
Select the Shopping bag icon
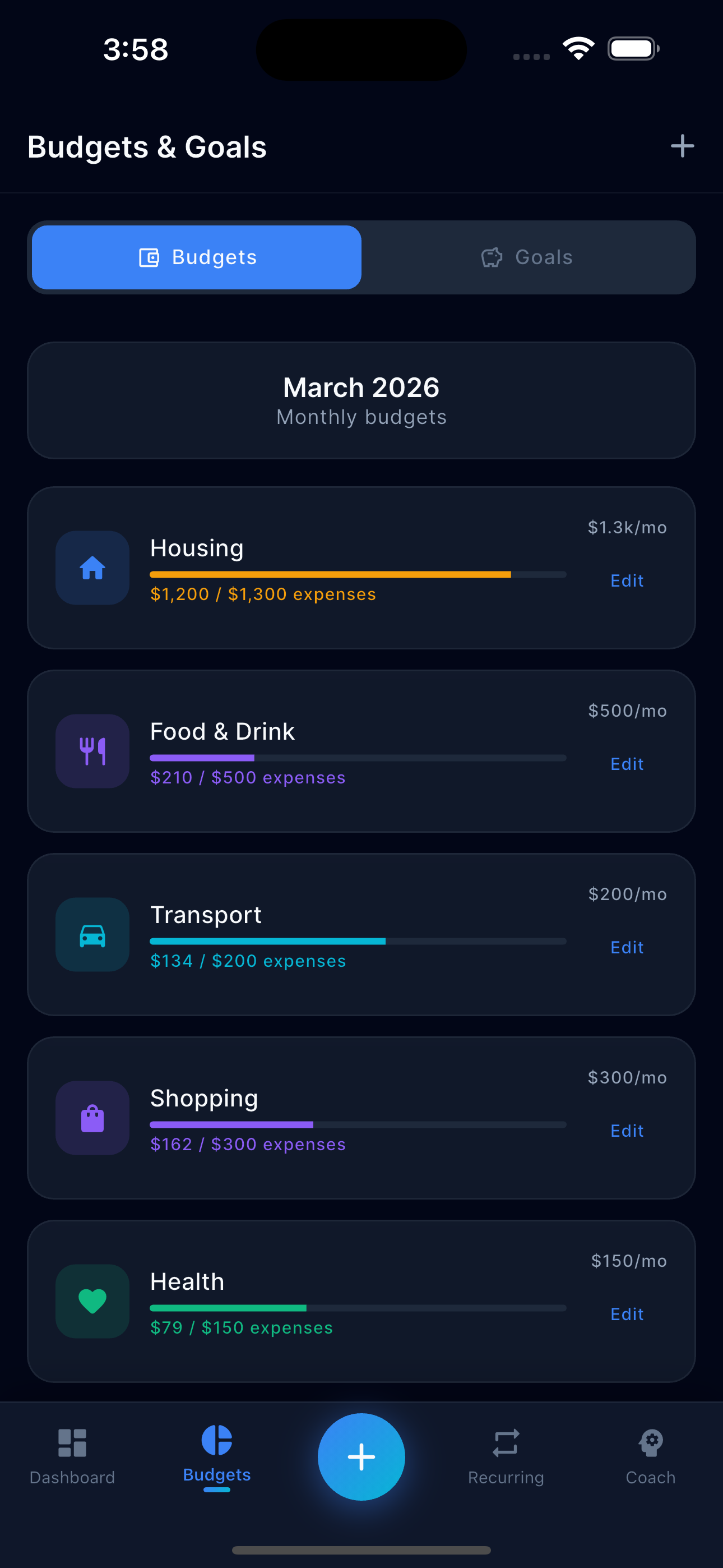pyautogui.click(x=92, y=1118)
